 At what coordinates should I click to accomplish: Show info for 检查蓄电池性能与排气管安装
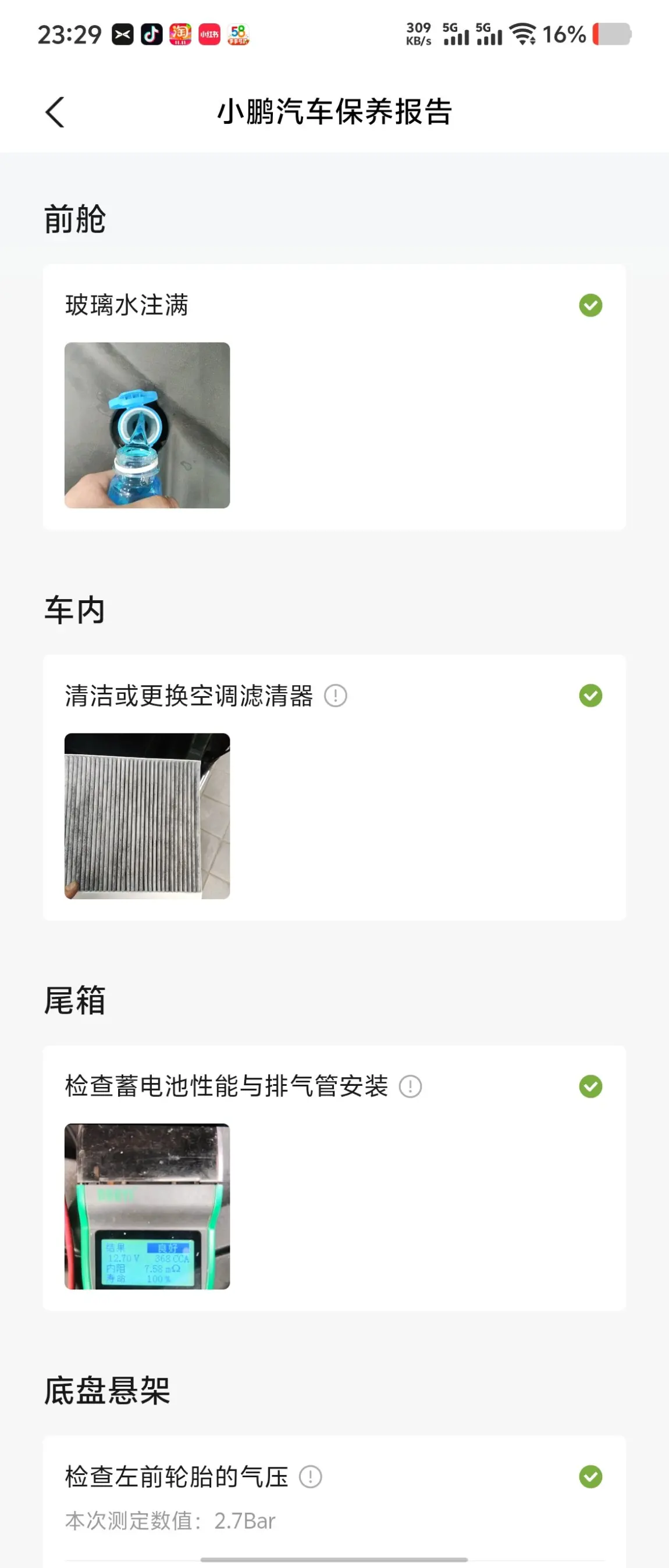(x=410, y=1086)
